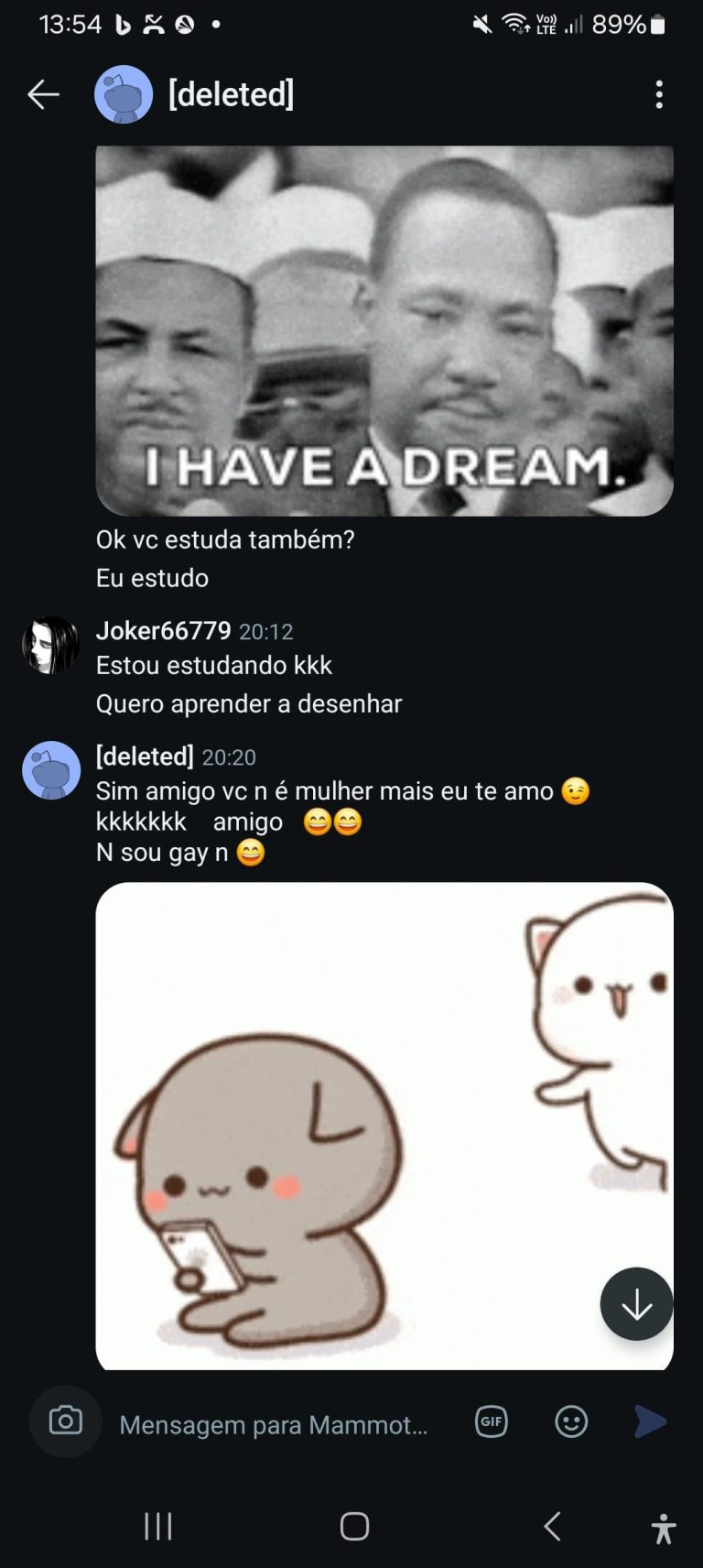Open Joker66779's profile avatar

(x=50, y=645)
